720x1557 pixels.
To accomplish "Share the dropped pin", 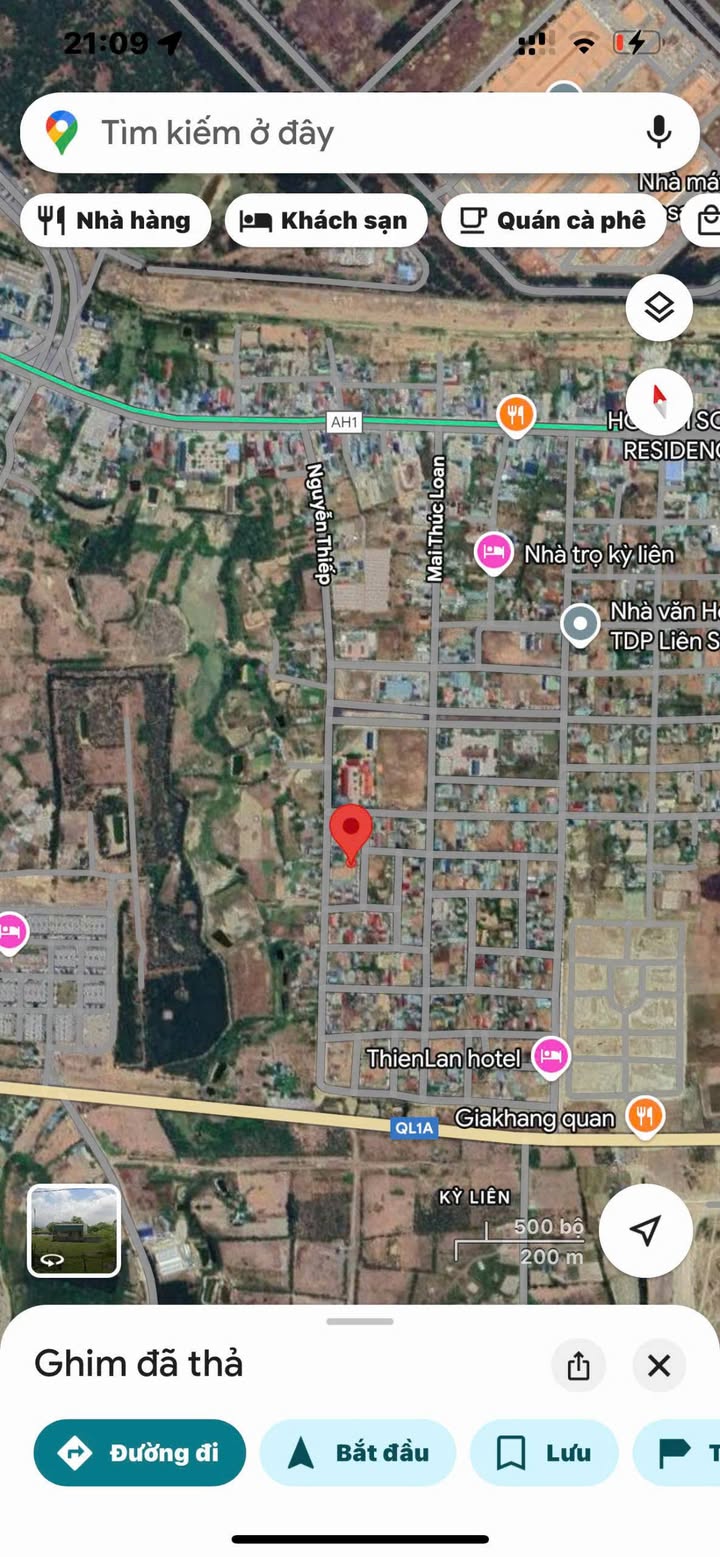I will coord(578,1365).
